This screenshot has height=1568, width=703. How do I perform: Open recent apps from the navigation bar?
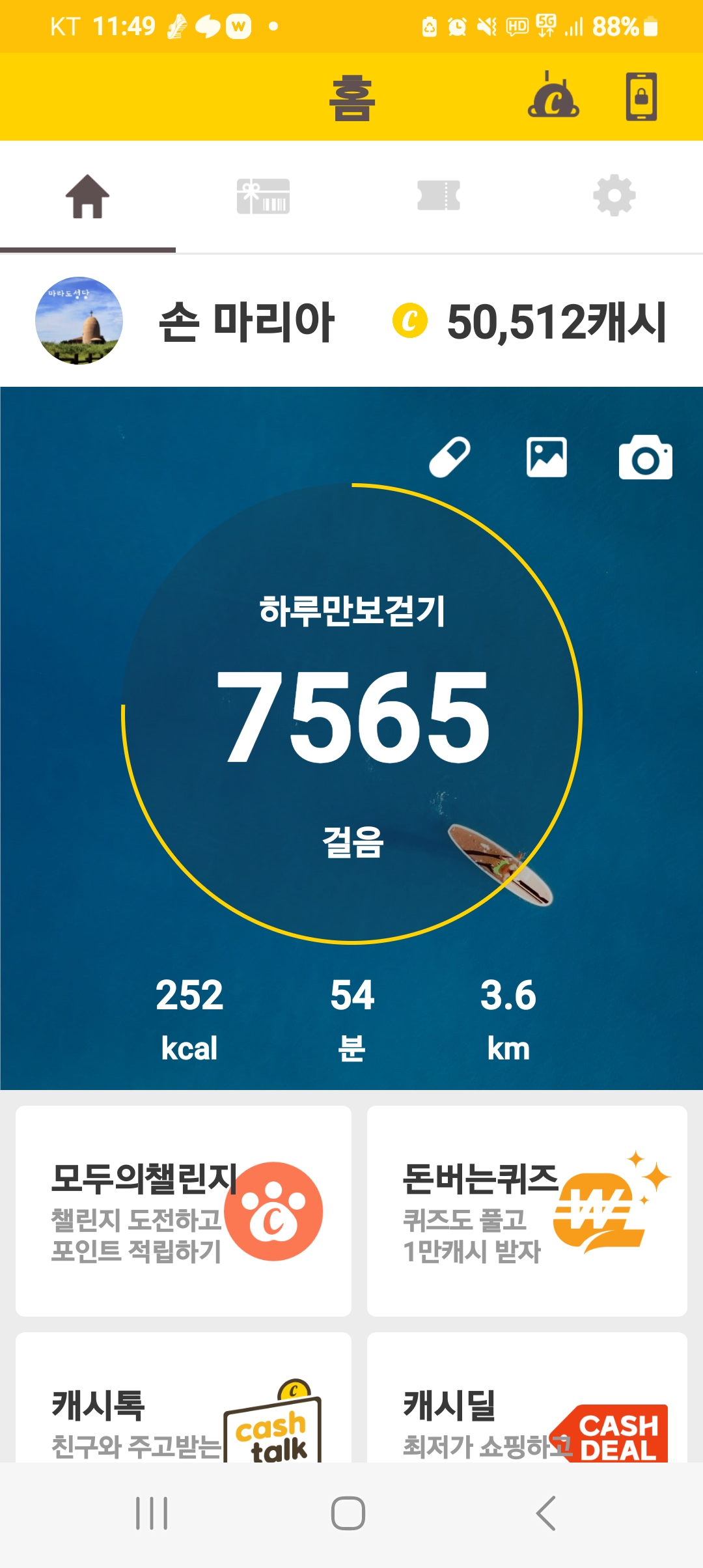152,1513
